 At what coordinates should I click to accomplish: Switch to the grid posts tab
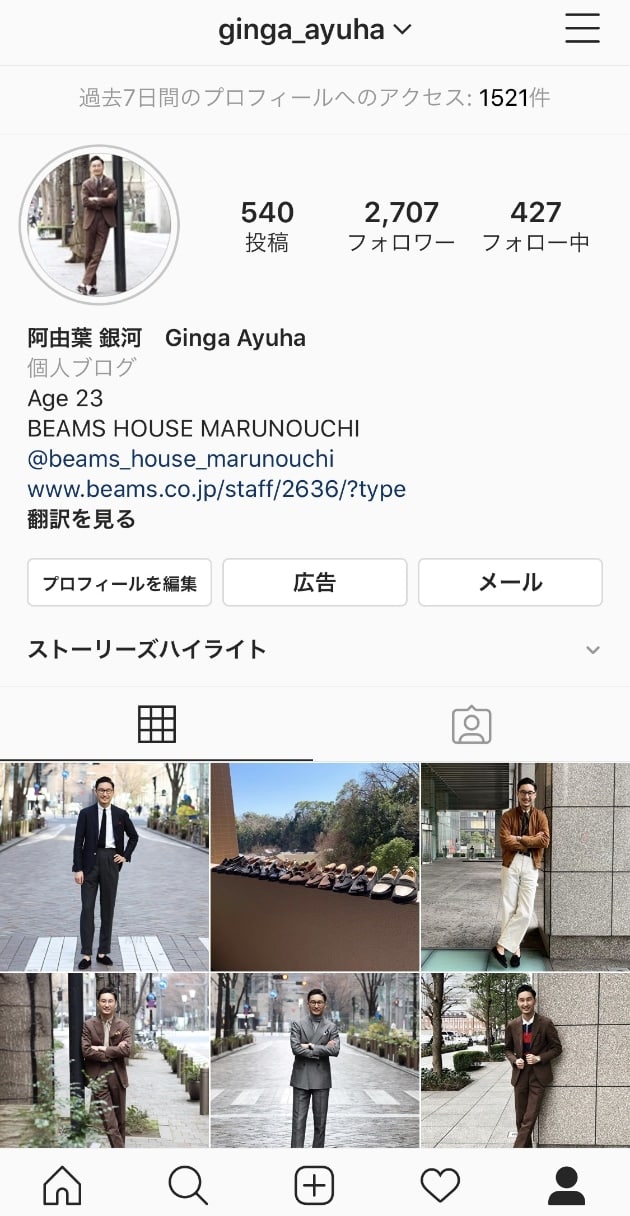(157, 724)
